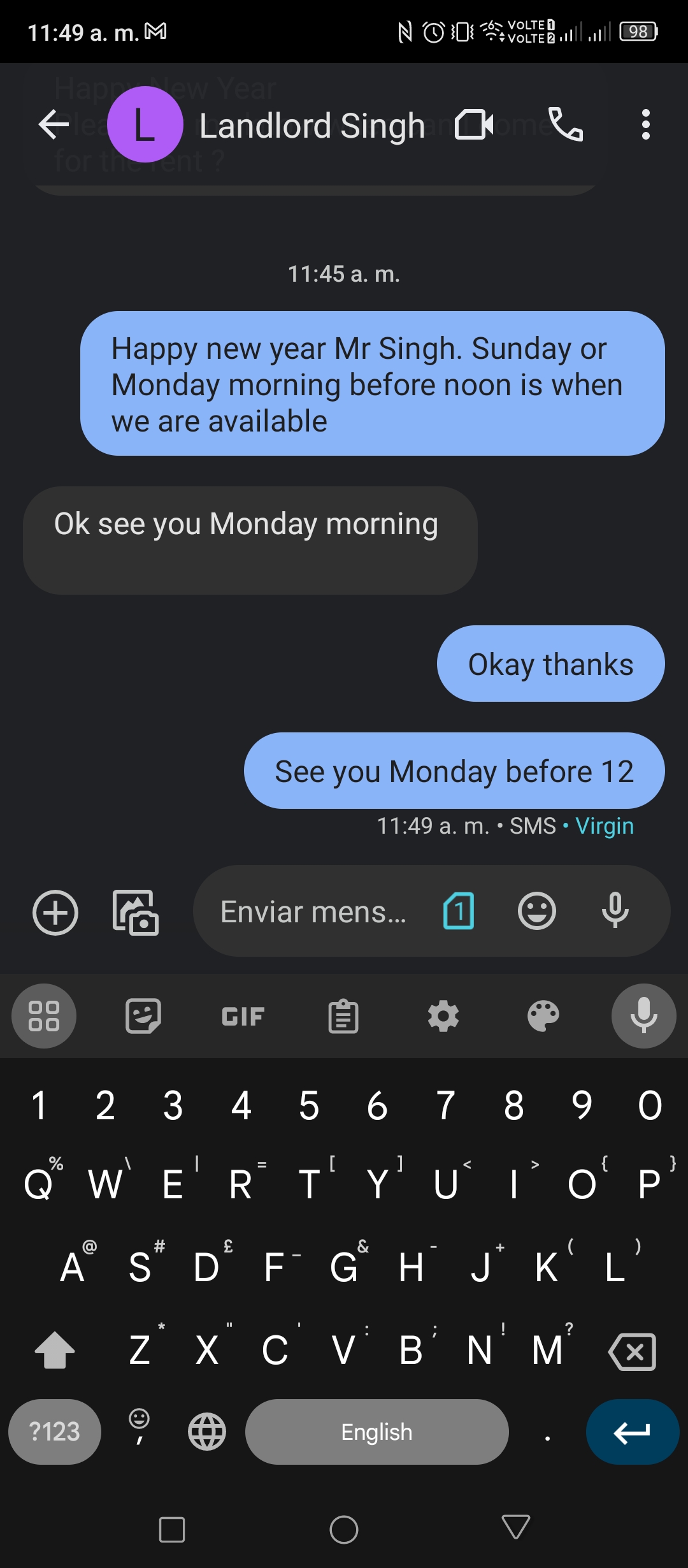Viewport: 688px width, 1568px height.
Task: Open emoji picker in message box
Action: point(537,911)
